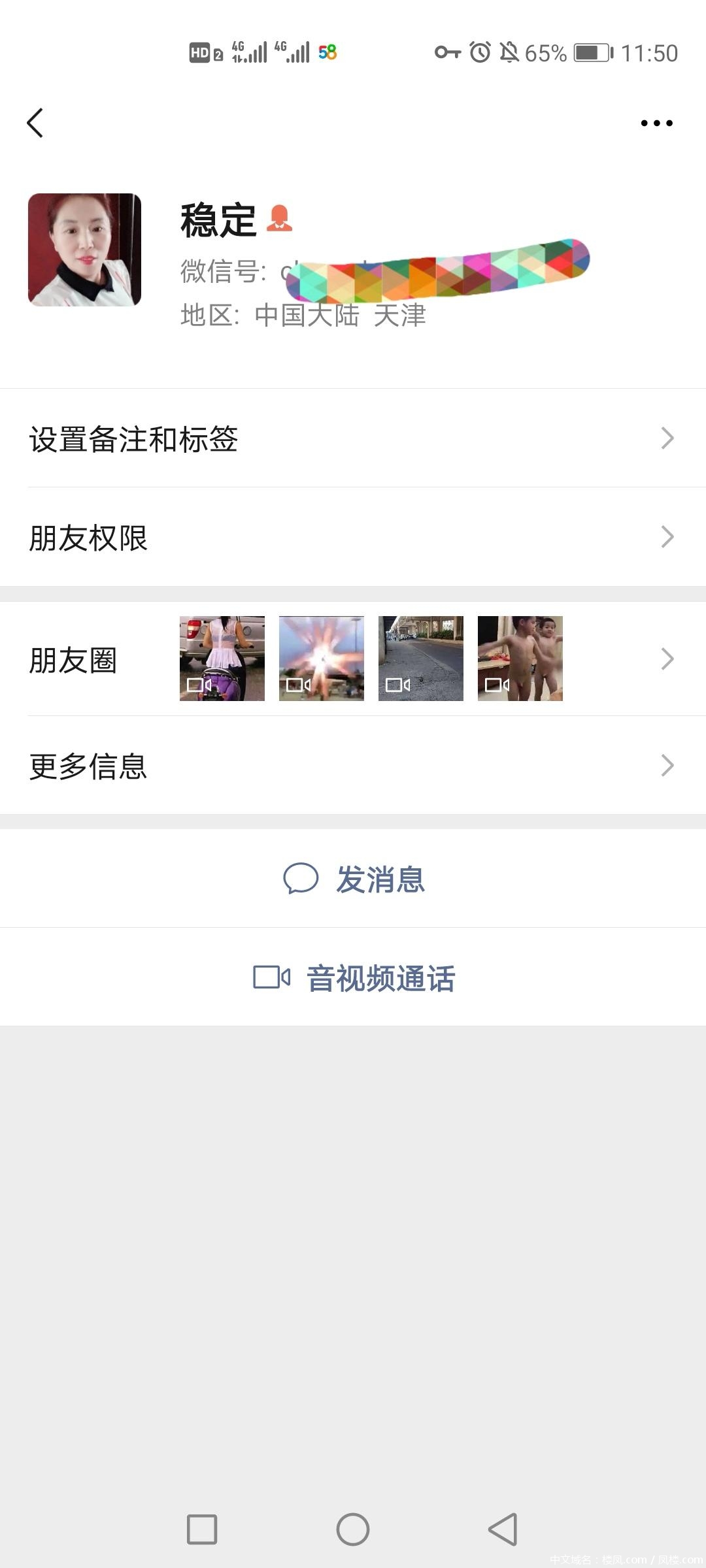Start 音视频通话 voice or video call
The image size is (706, 1568).
[x=353, y=978]
